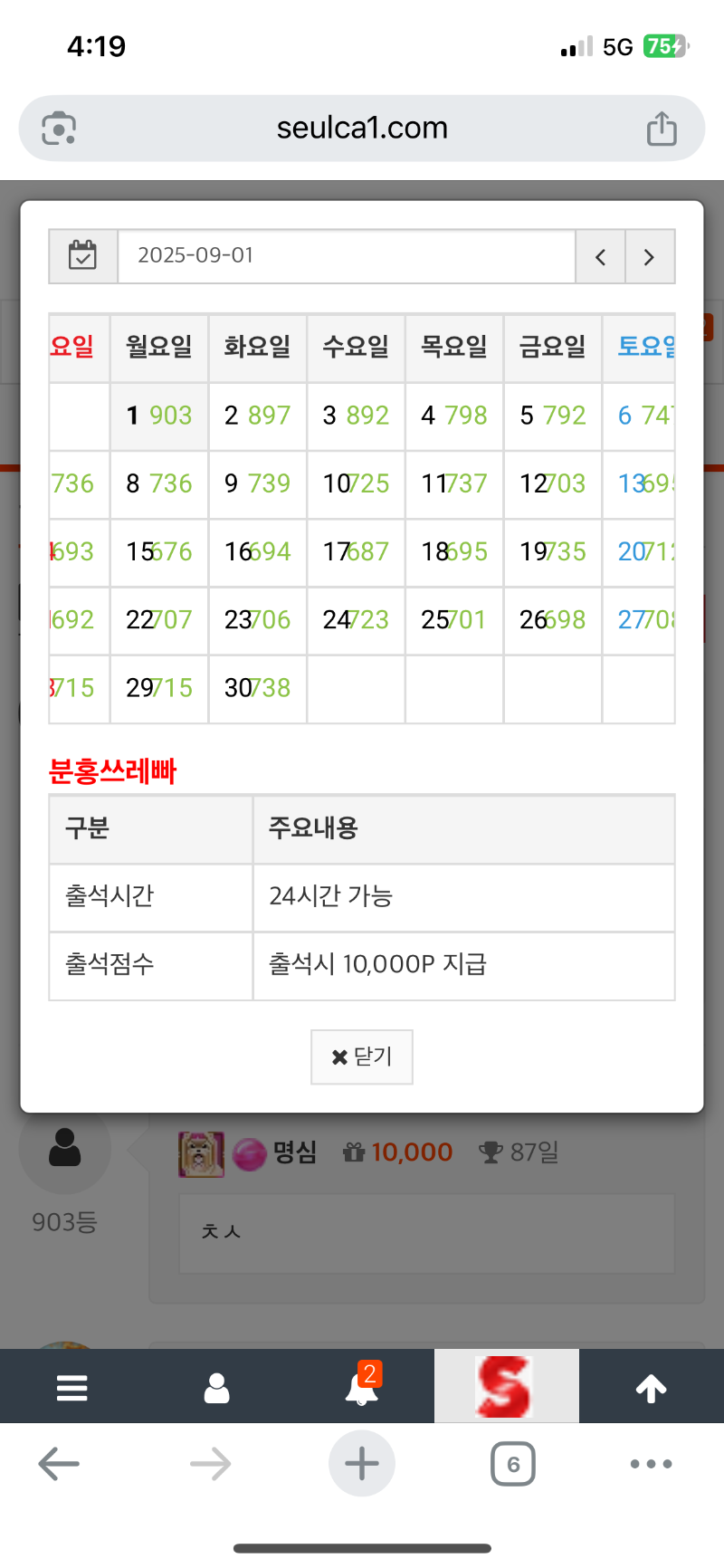Tap the seulca1.com address bar

coord(362,129)
